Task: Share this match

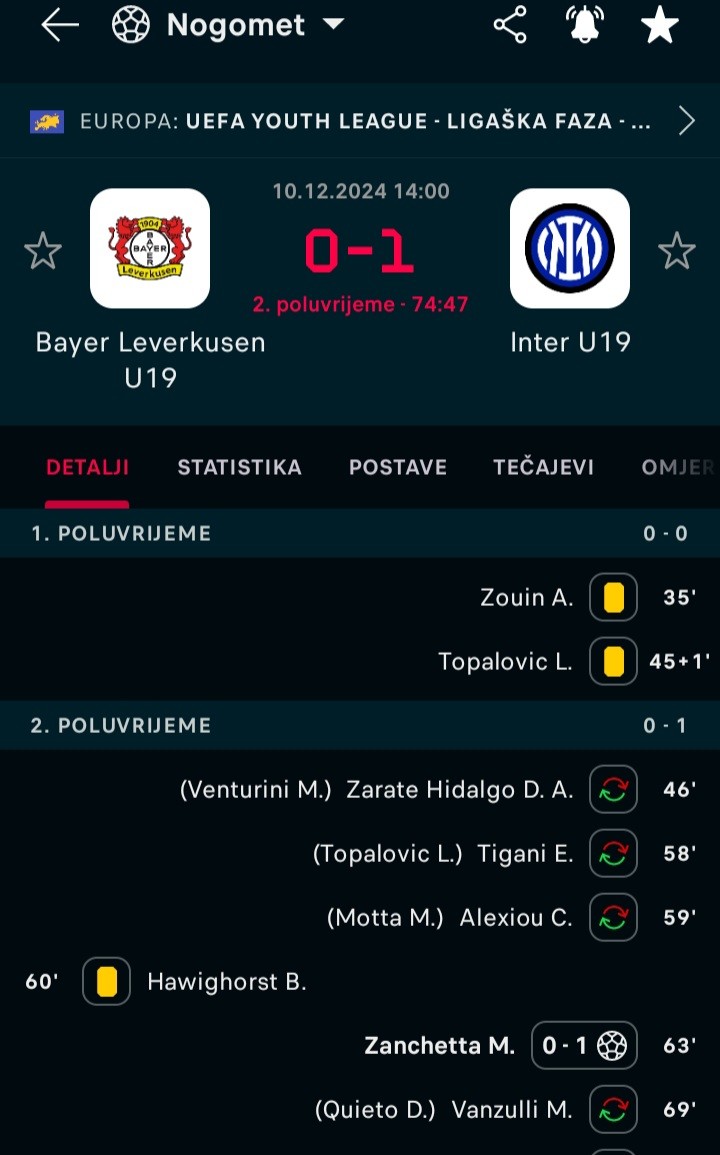Action: pyautogui.click(x=510, y=26)
